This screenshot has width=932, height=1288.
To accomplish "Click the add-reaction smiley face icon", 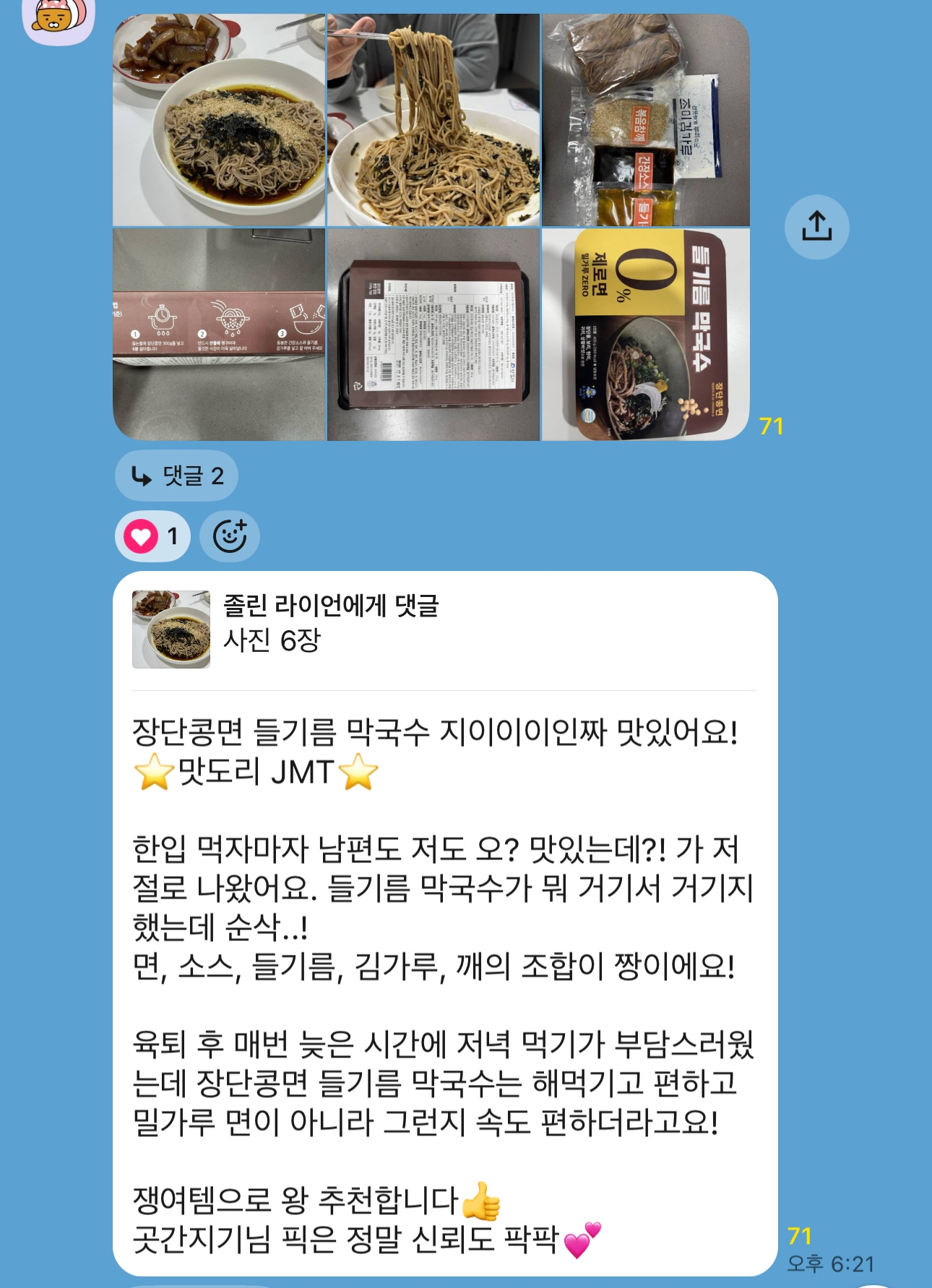I will 230,536.
